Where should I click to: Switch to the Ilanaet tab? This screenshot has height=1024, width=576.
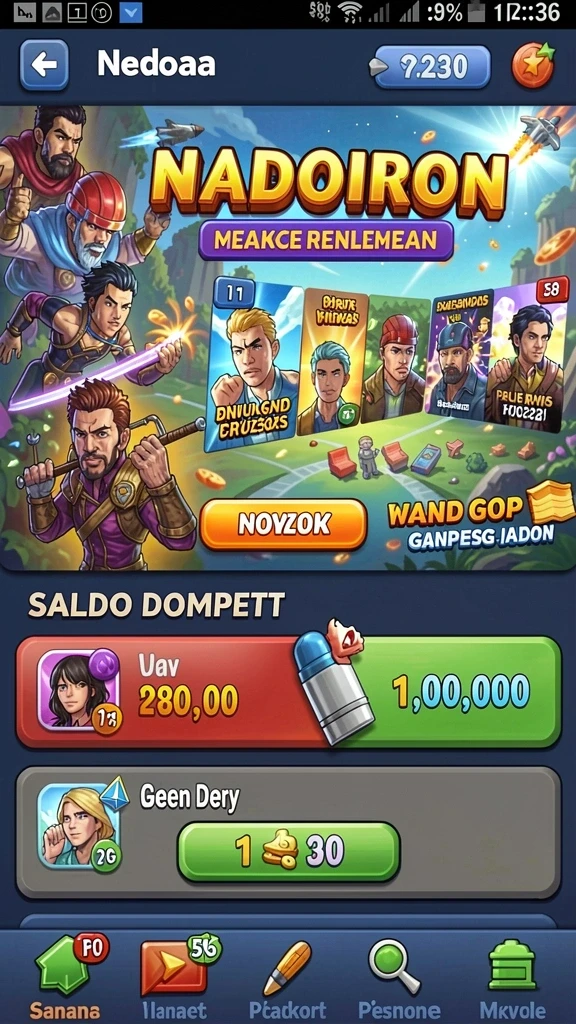[x=175, y=978]
